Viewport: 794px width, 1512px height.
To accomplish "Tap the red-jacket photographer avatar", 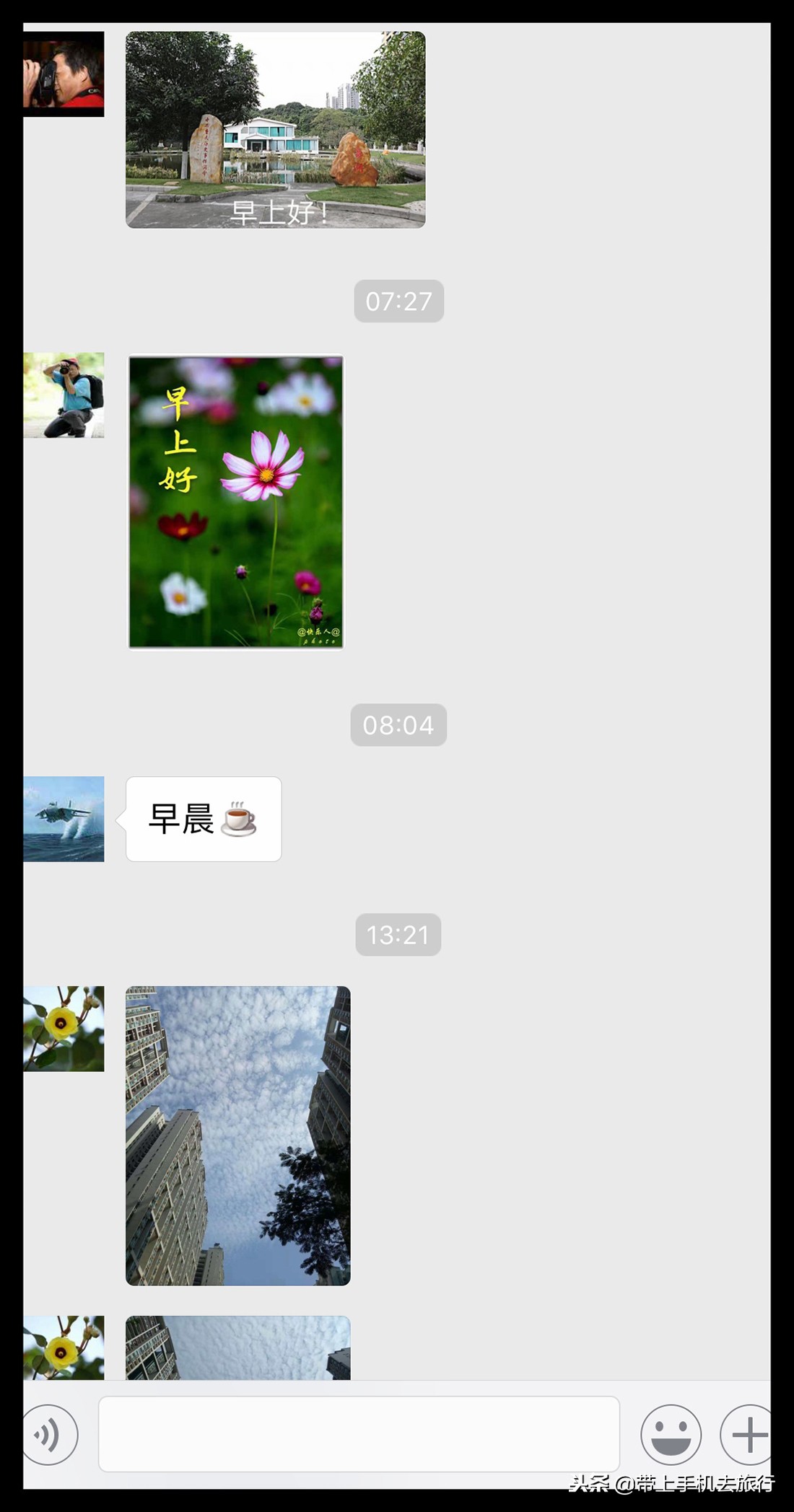I will pos(64,74).
